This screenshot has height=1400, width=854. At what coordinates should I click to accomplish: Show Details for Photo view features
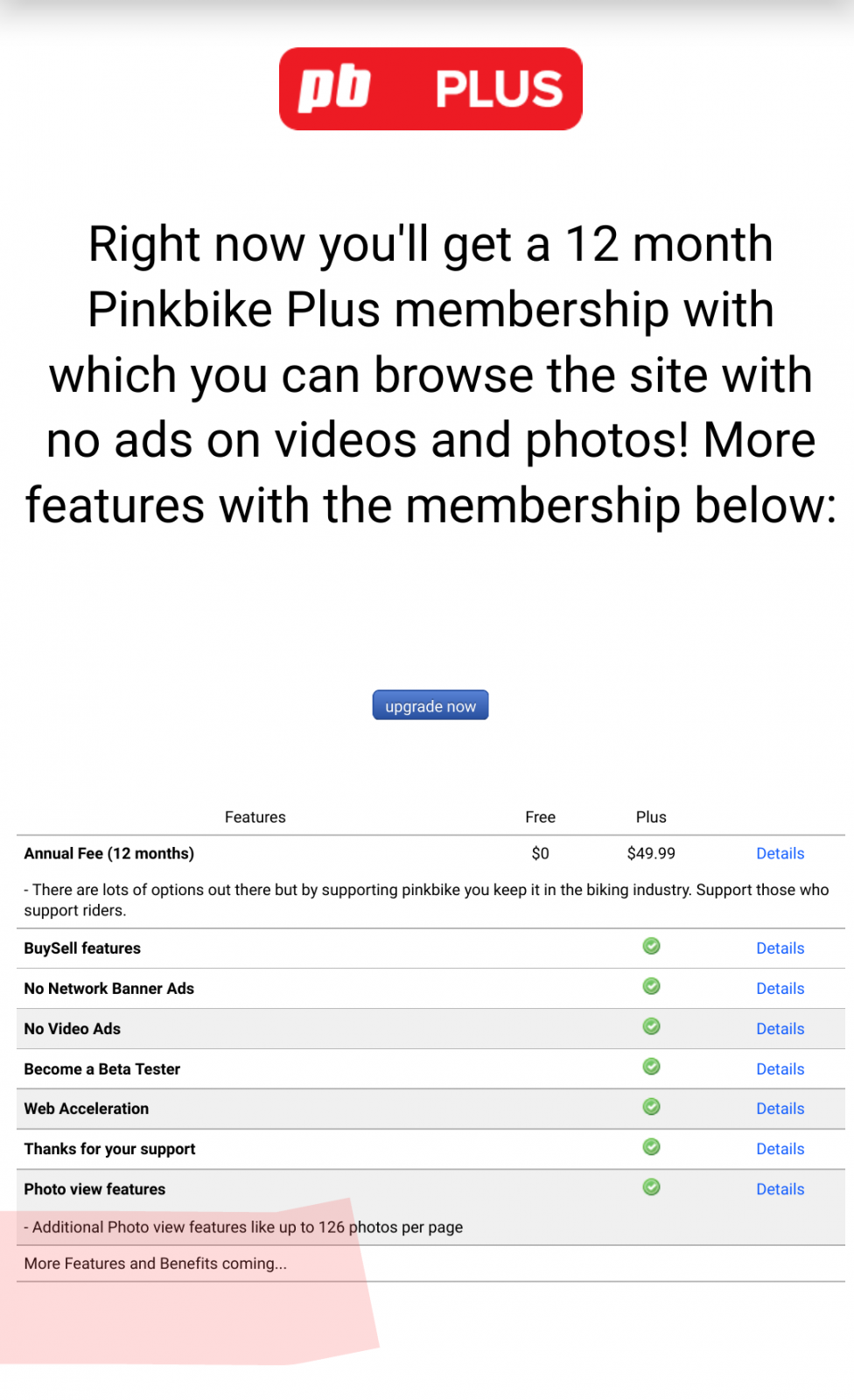click(x=780, y=1188)
